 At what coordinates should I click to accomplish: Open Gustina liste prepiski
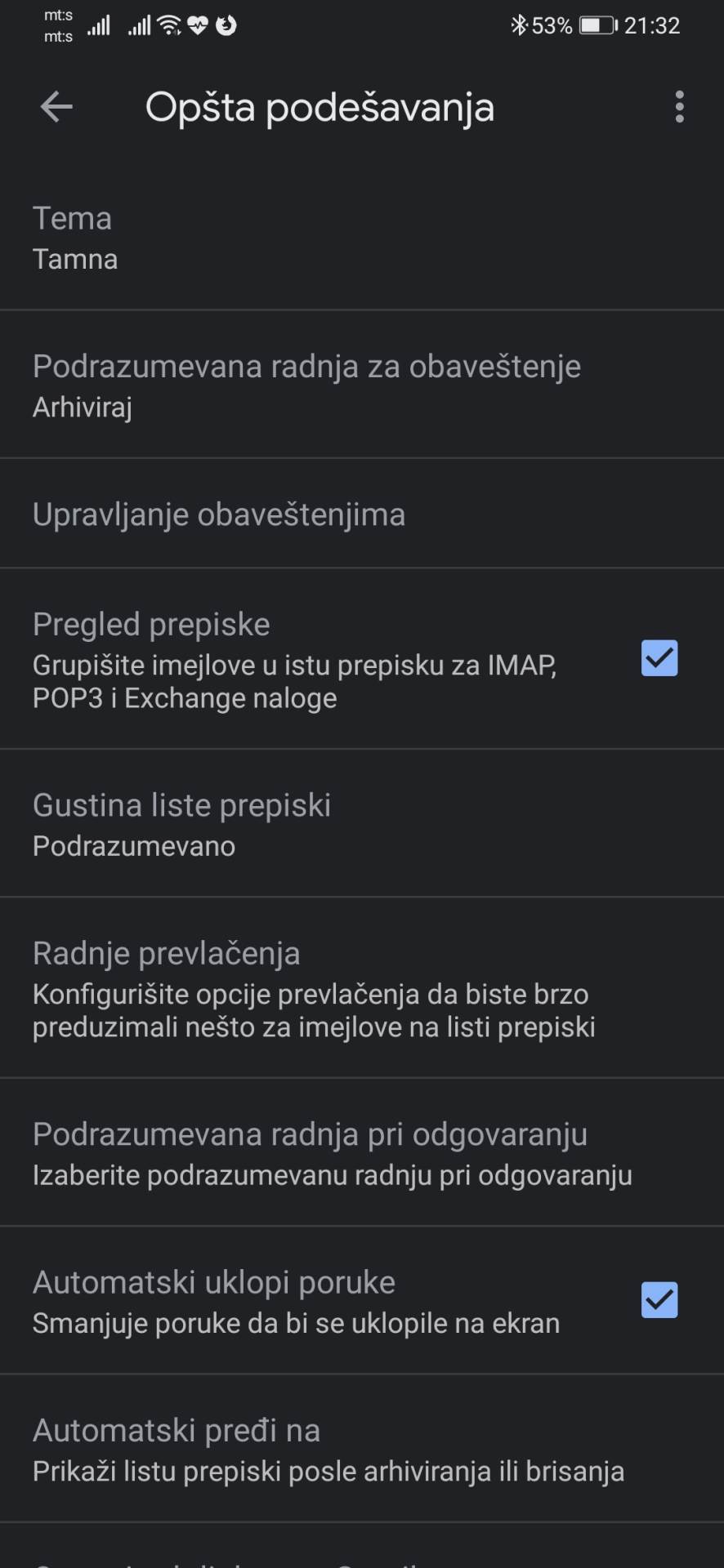pos(361,824)
